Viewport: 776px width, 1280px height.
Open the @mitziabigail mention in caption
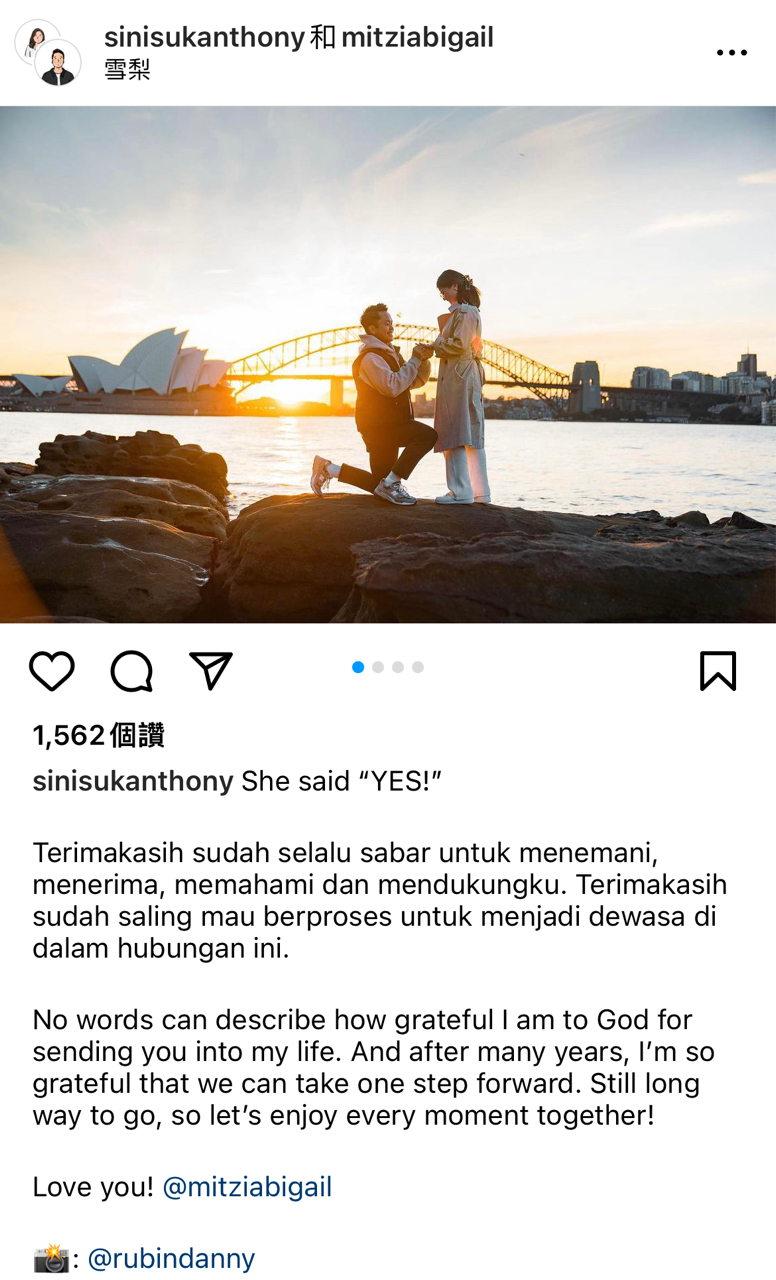coord(246,1187)
